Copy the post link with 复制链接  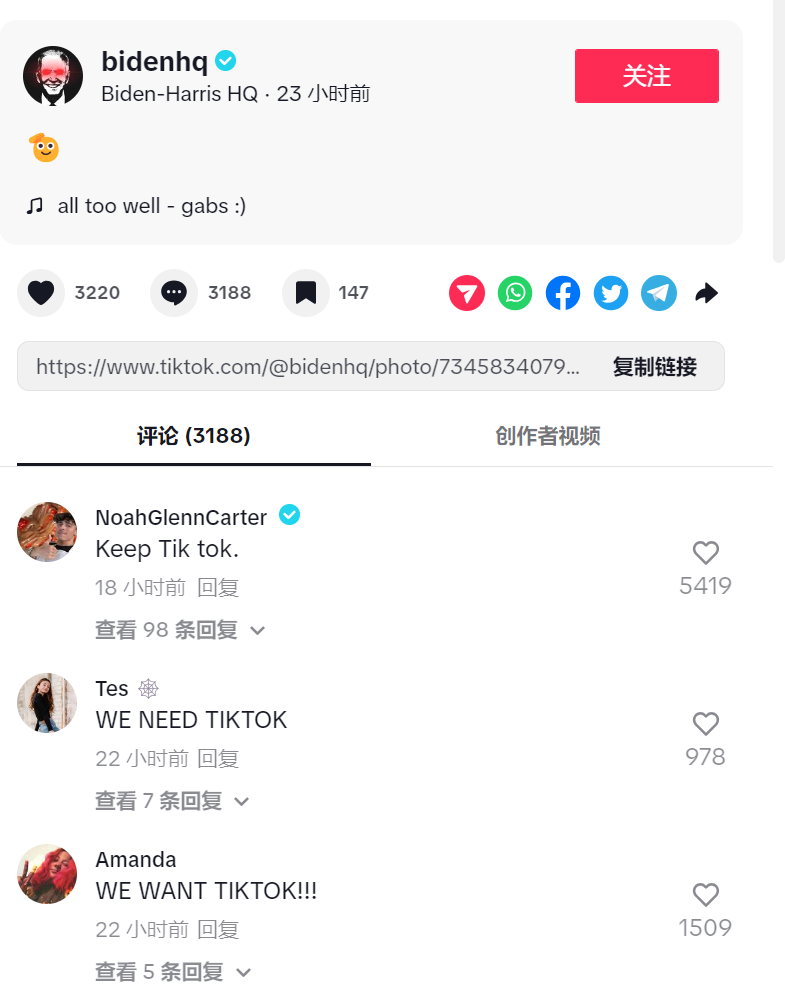click(x=654, y=367)
